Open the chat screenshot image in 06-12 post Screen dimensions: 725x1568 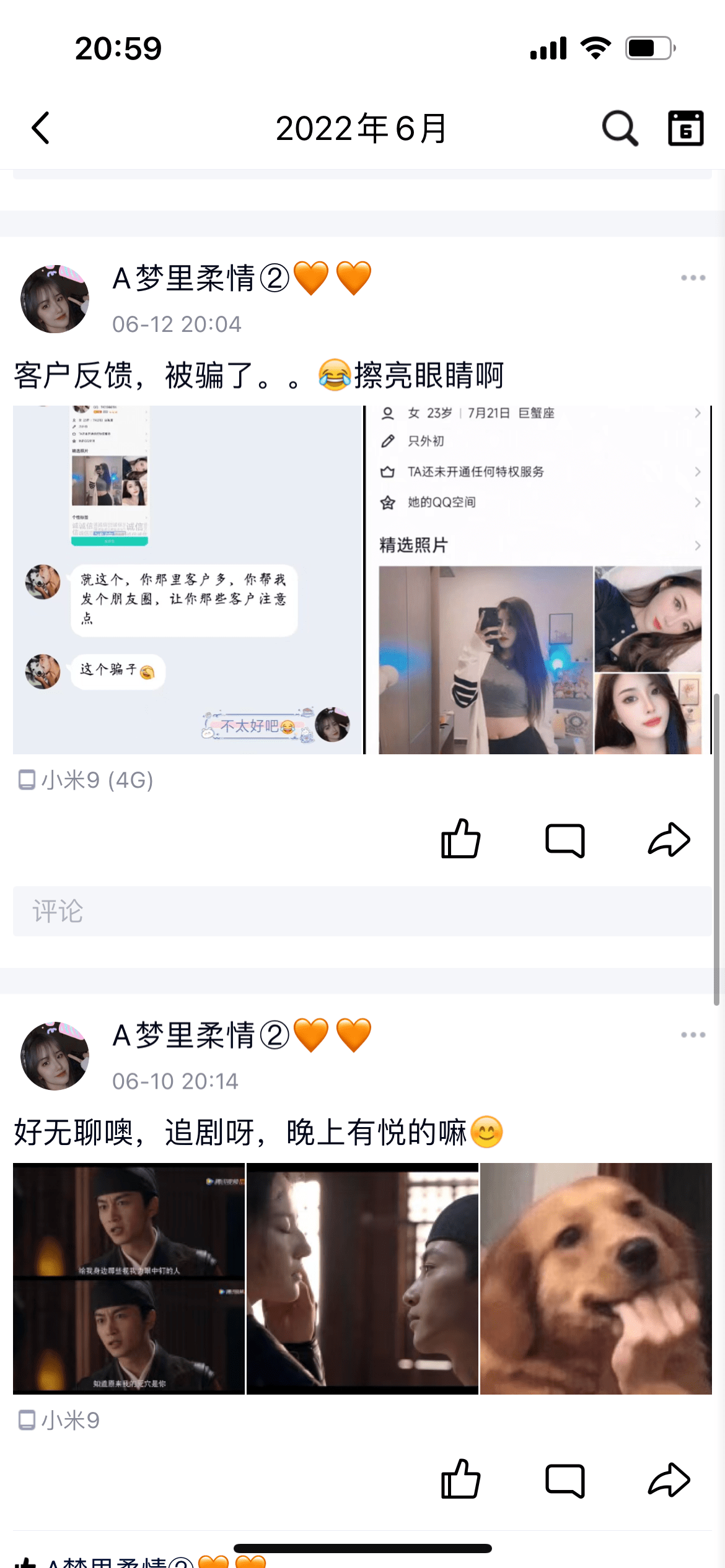pos(188,580)
